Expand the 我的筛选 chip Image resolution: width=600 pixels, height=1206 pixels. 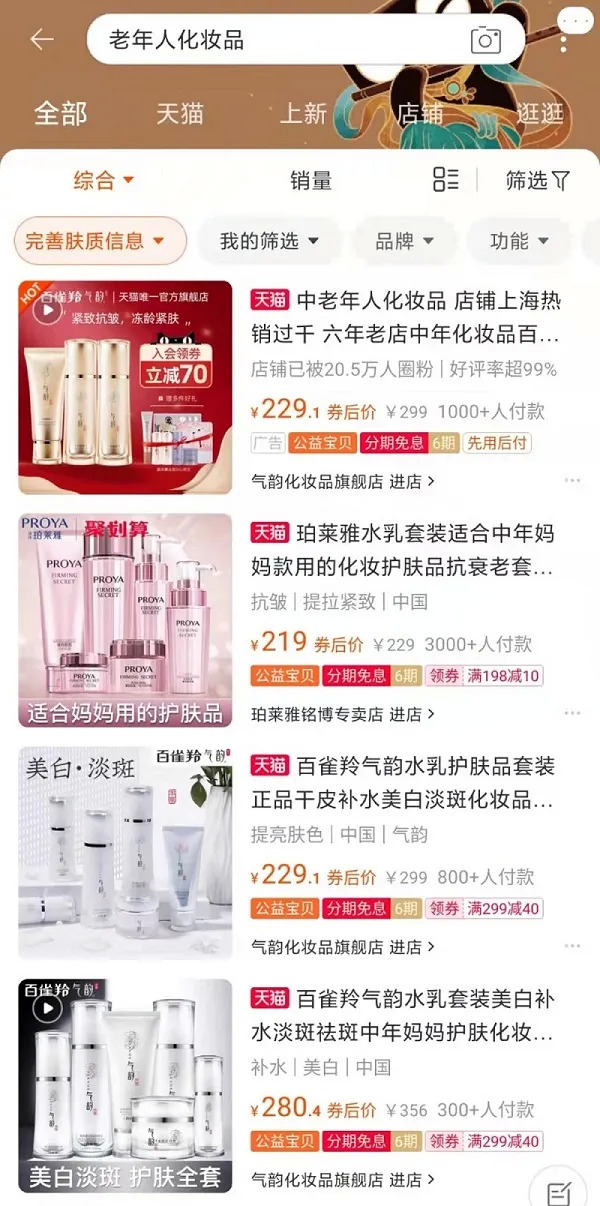[x=269, y=241]
